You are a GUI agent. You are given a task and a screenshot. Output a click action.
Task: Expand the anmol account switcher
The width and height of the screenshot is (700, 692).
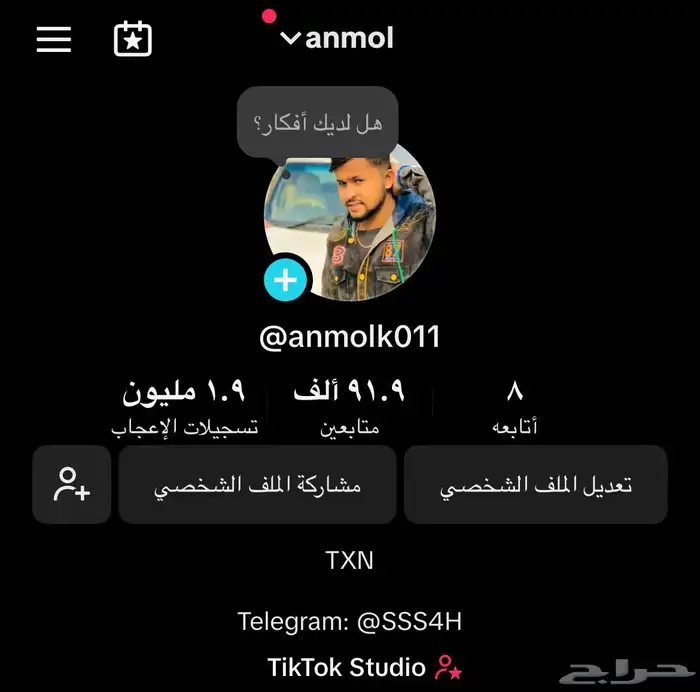[337, 39]
